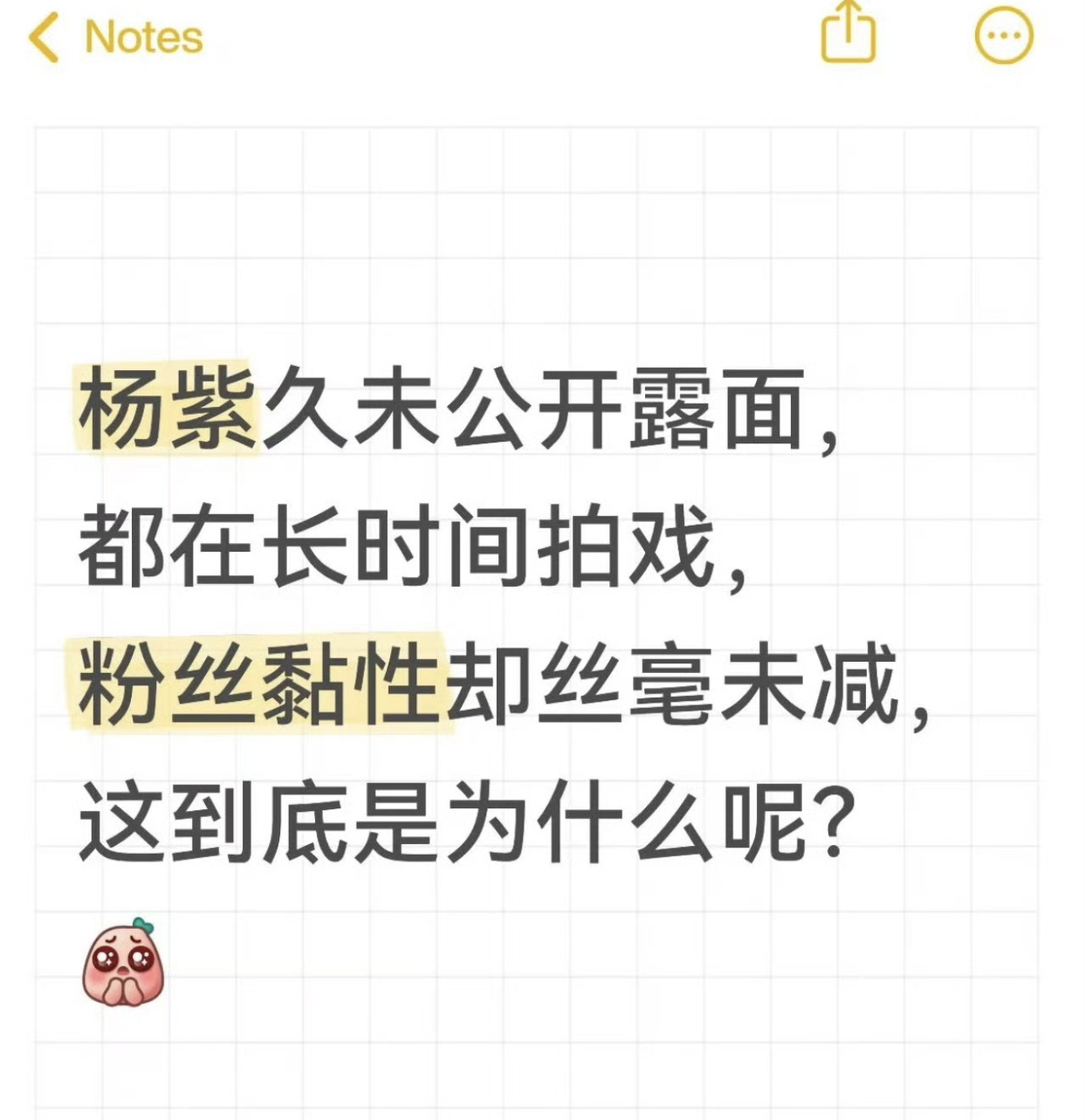Tap the empty gridded area above the text
Viewport: 1085px width, 1120px height.
(541, 227)
